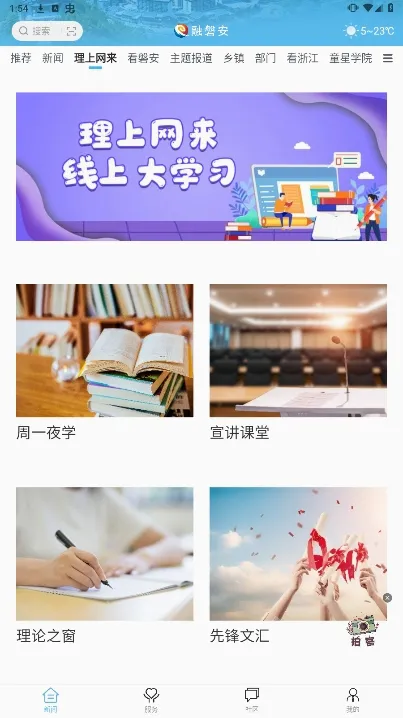The image size is (403, 718).
Task: Open the 宣讲课堂 section
Action: [298, 363]
